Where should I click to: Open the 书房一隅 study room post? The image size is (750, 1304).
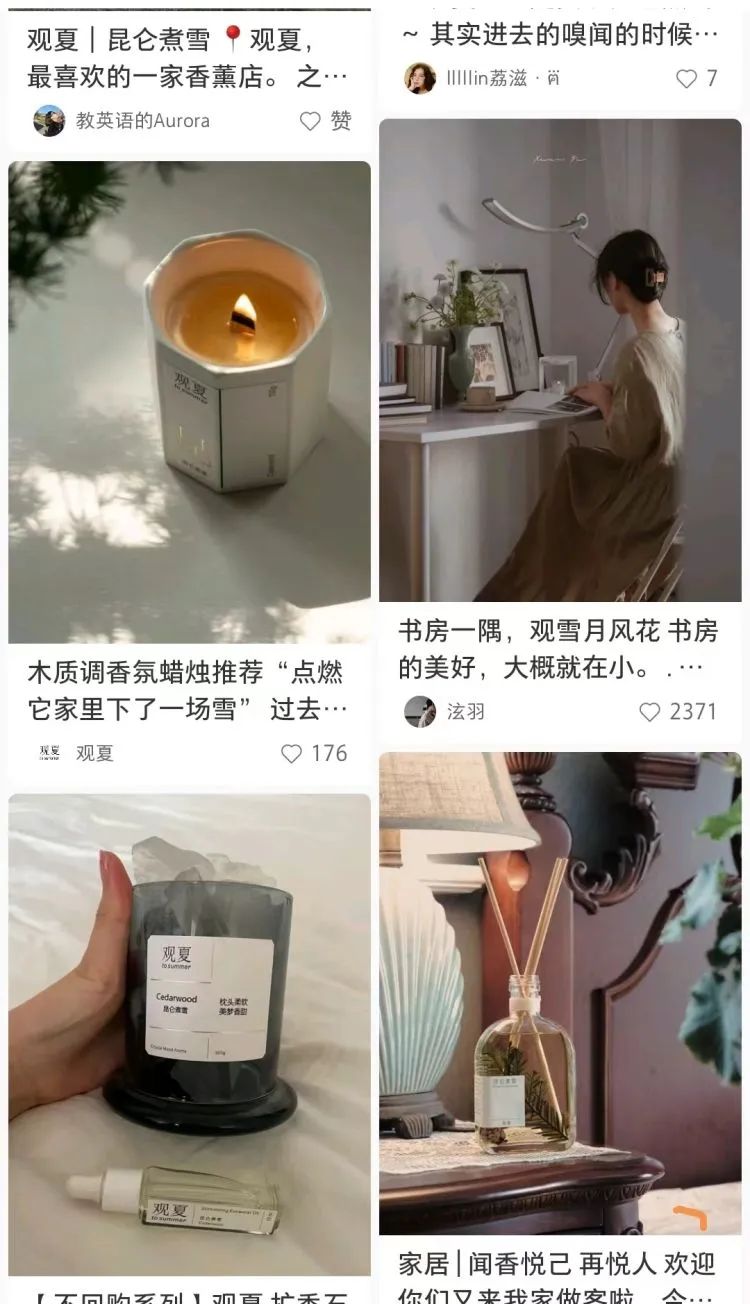pyautogui.click(x=560, y=360)
